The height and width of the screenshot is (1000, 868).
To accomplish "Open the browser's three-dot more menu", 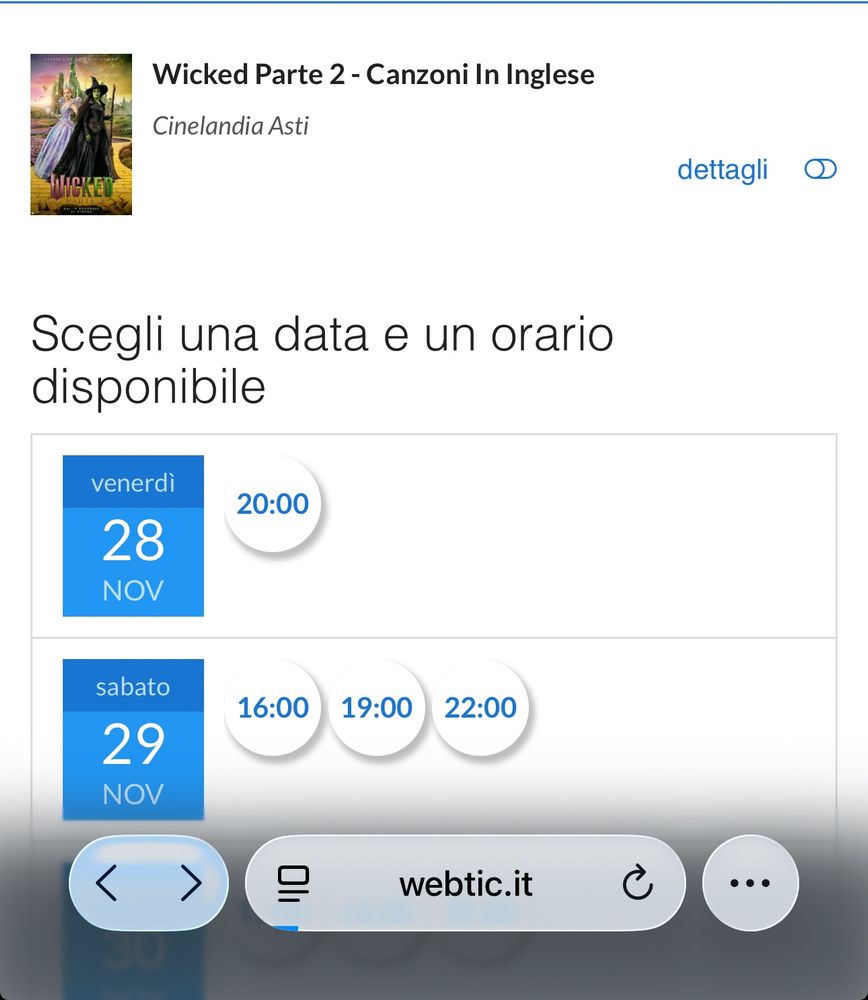I will [x=750, y=883].
